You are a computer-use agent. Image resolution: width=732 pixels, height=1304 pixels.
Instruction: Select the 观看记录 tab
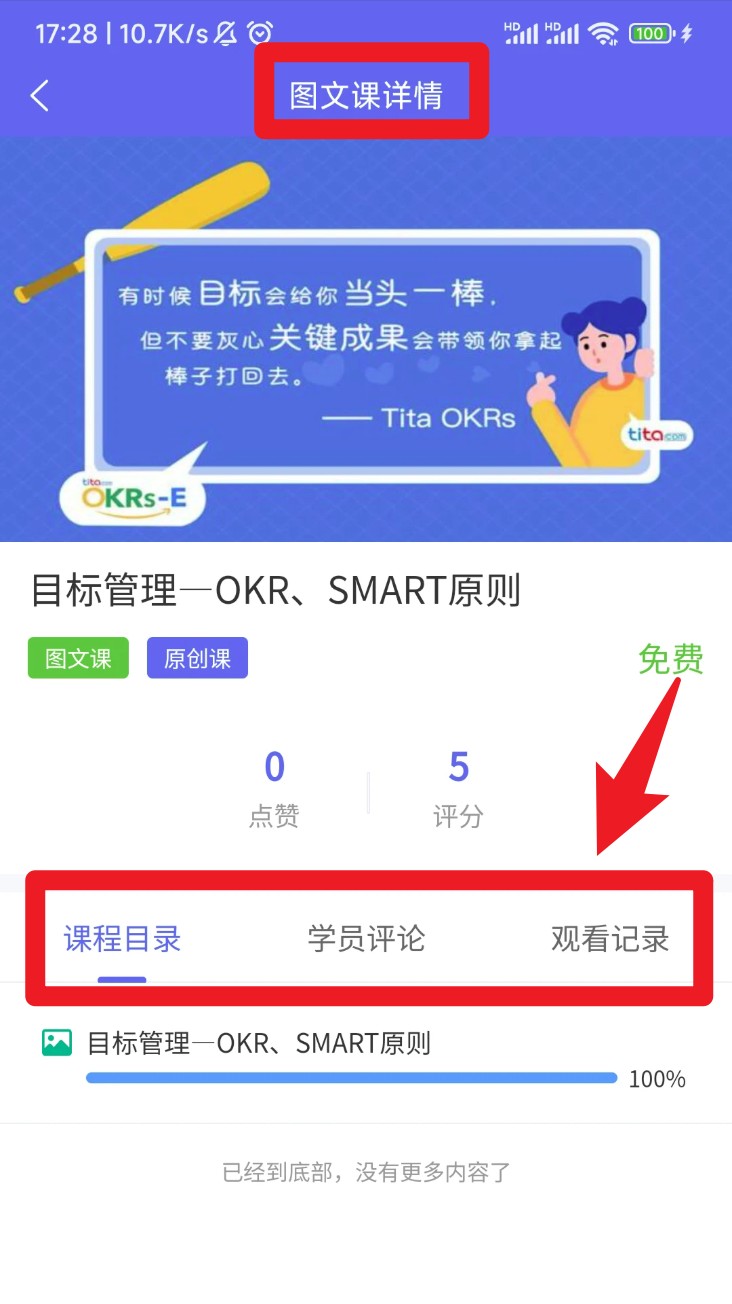tap(610, 939)
